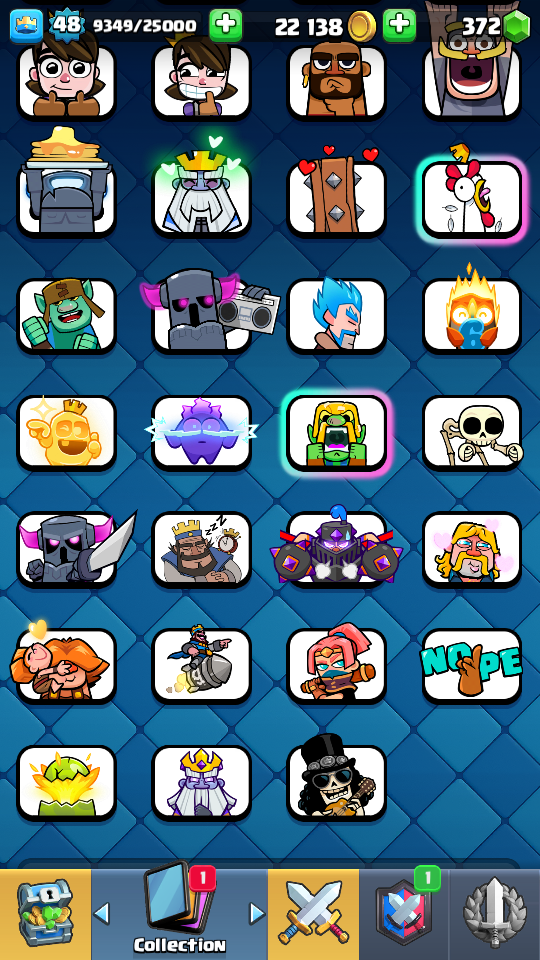Image resolution: width=540 pixels, height=960 pixels.
Task: Select the screaming goblin with gold helmet emote
Action: click(x=336, y=432)
